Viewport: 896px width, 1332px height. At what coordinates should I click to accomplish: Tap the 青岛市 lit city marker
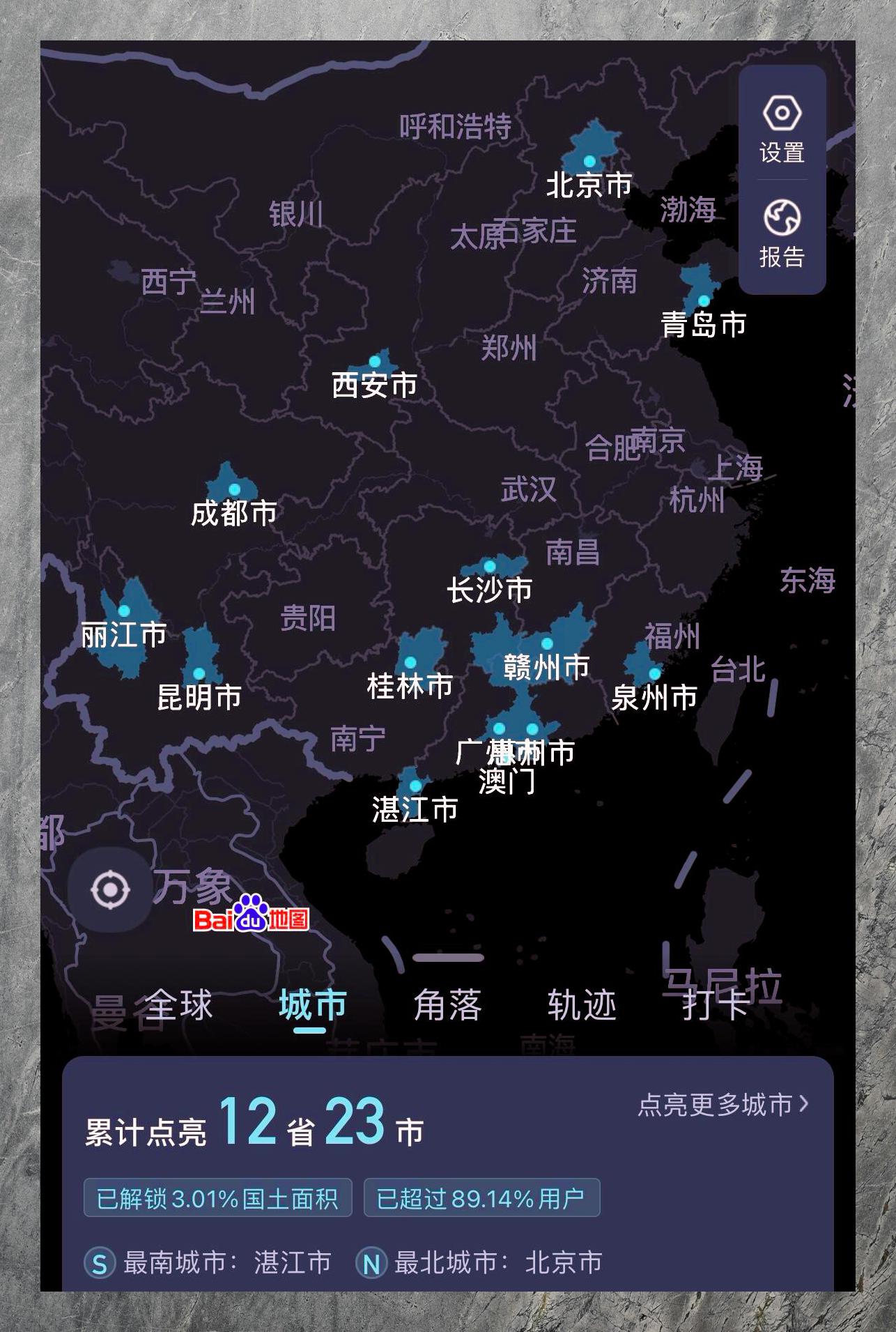[x=704, y=301]
